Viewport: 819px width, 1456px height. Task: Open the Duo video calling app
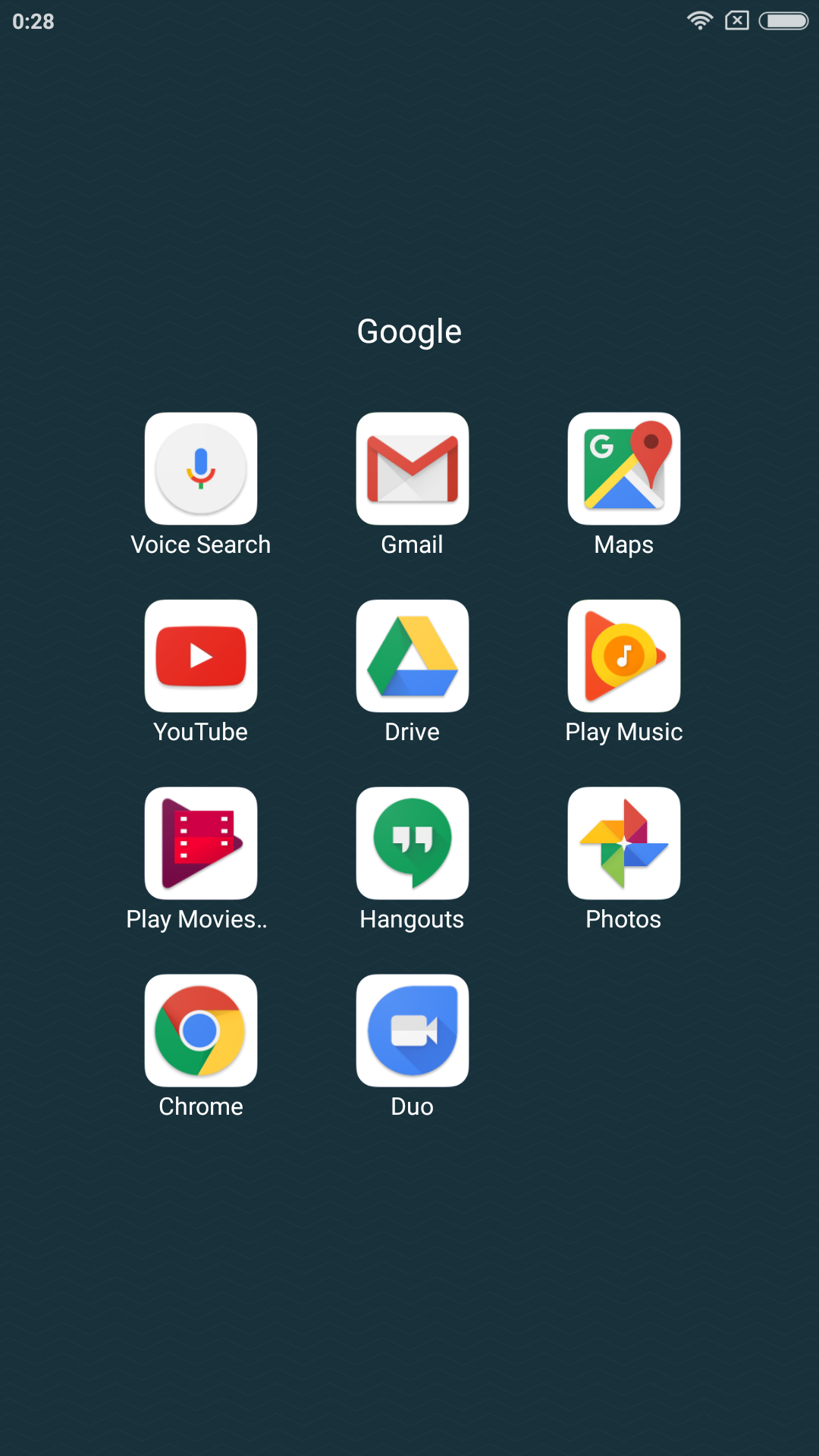[413, 1031]
